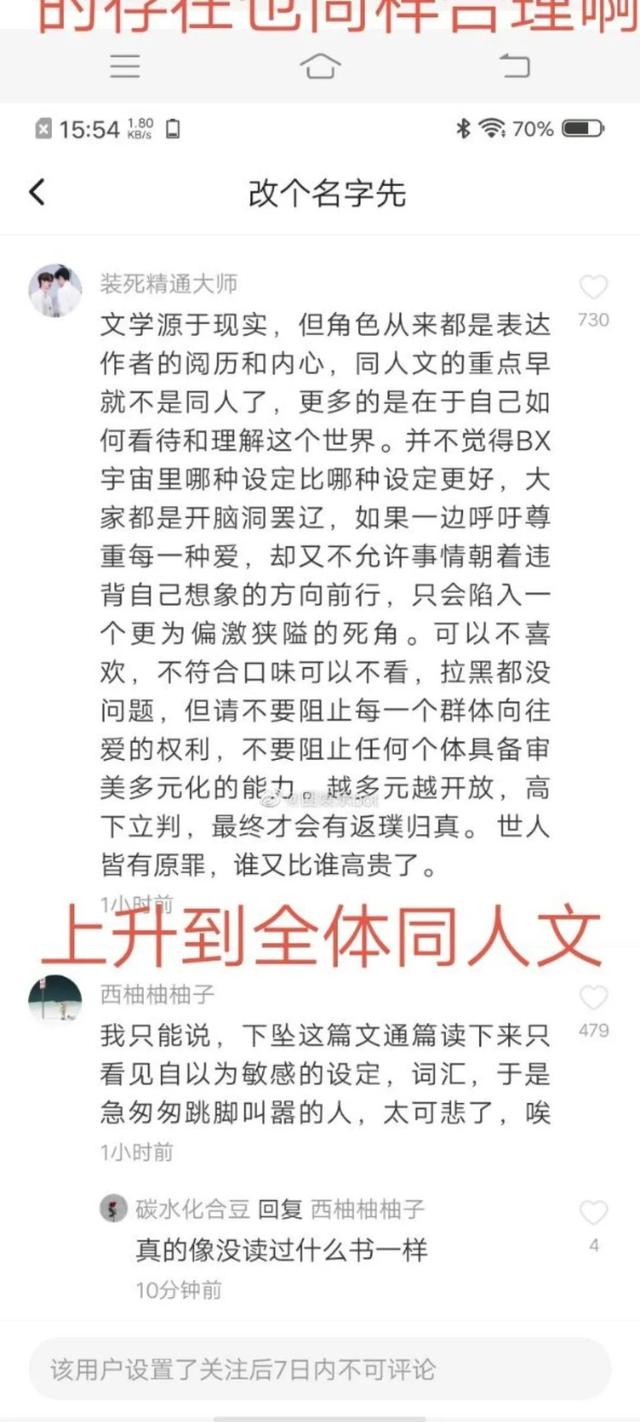This screenshot has width=640, height=1422.
Task: Open 西柚柚柚子's profile avatar
Action: (55, 999)
